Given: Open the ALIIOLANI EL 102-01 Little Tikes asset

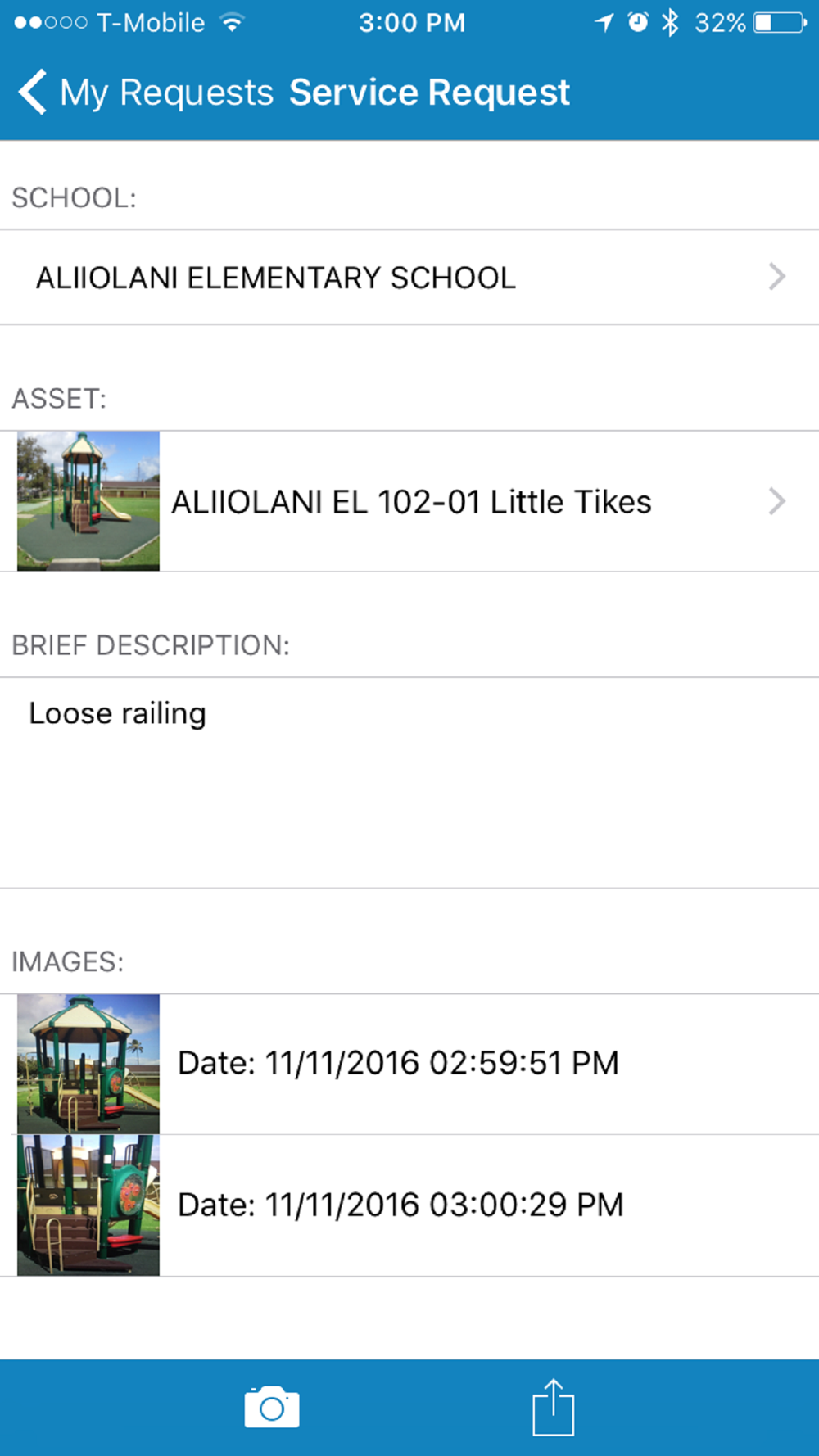Looking at the screenshot, I should pyautogui.click(x=409, y=501).
